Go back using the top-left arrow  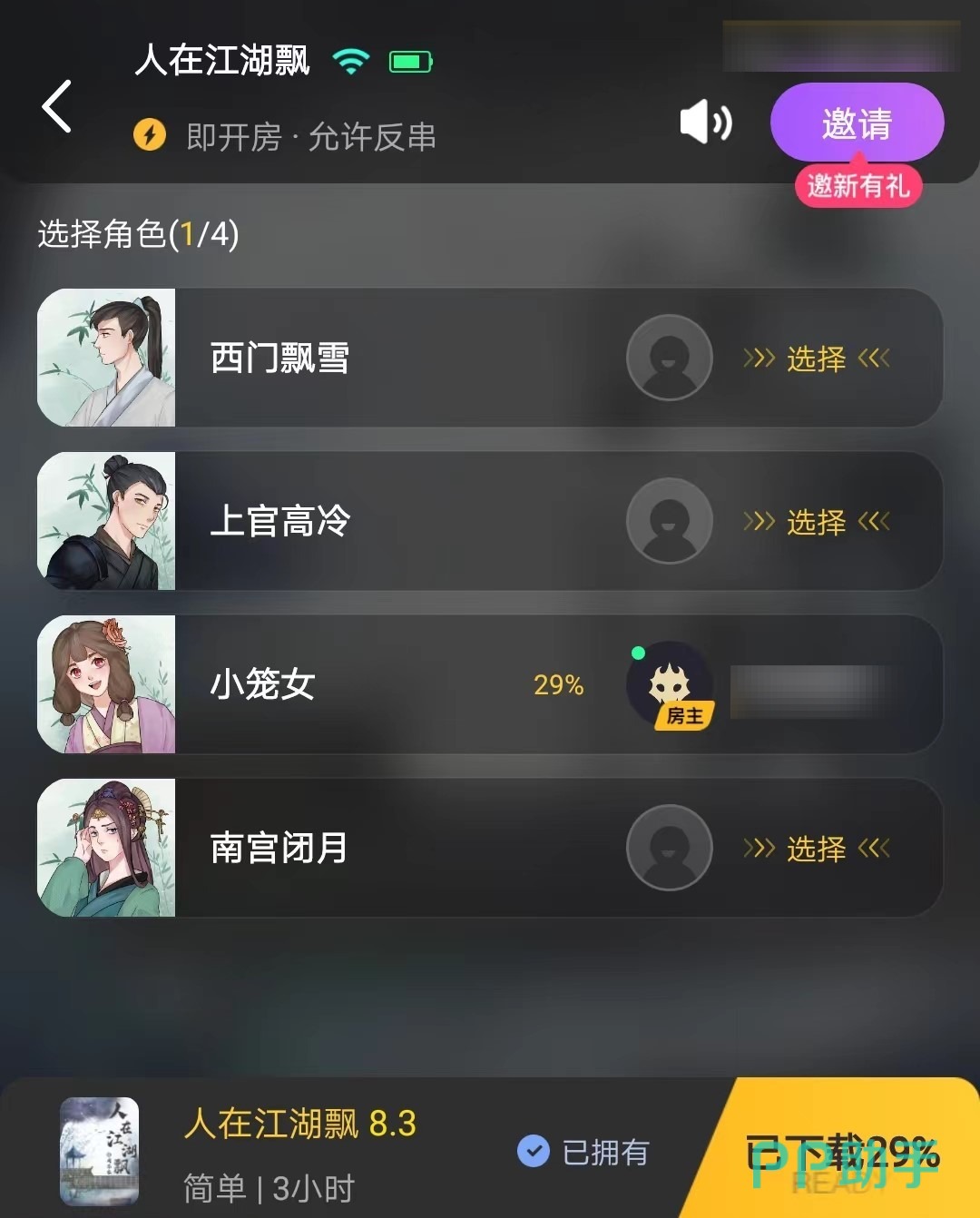[57, 107]
